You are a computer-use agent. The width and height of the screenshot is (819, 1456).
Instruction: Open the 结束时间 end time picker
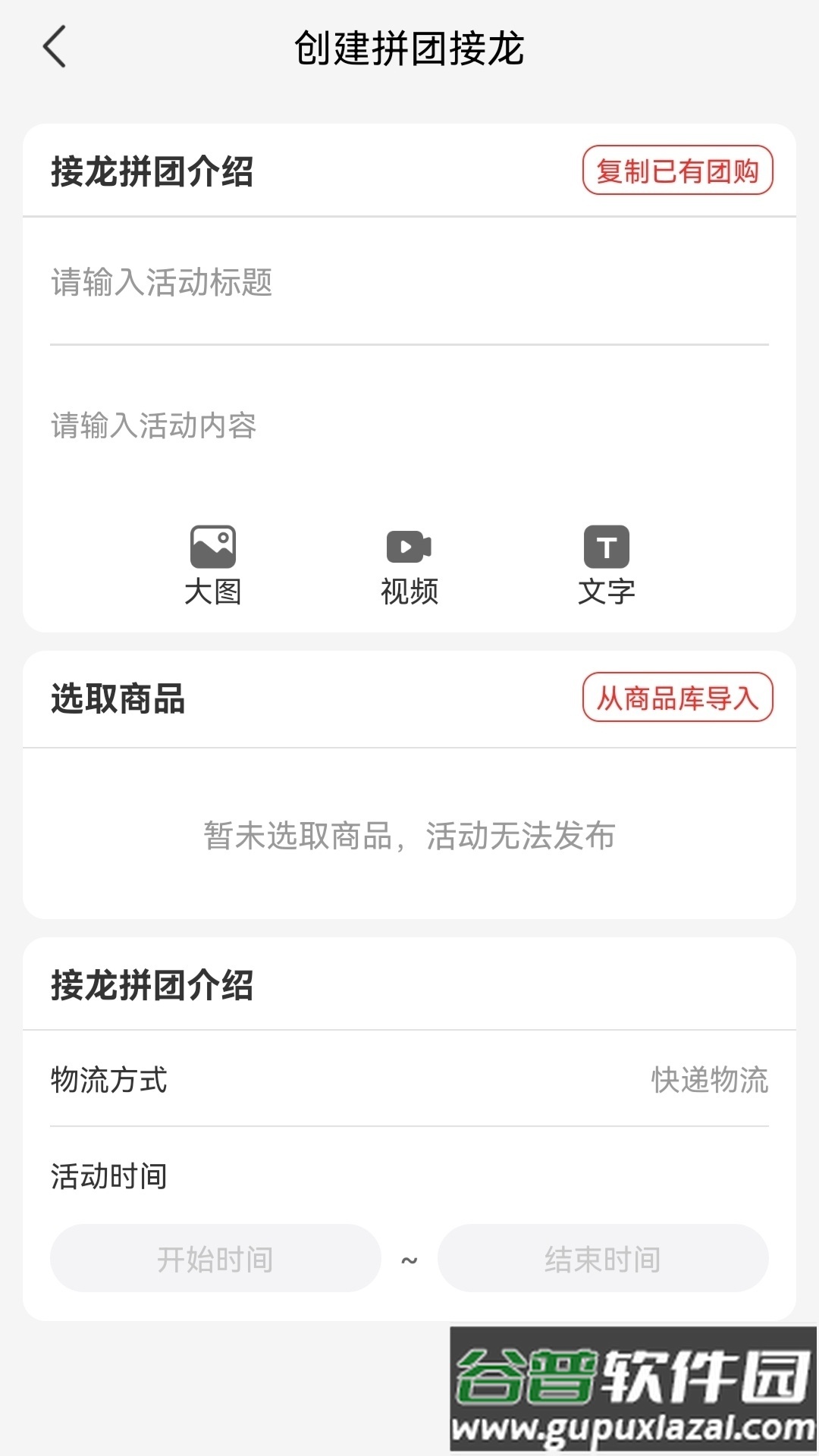pyautogui.click(x=603, y=1257)
